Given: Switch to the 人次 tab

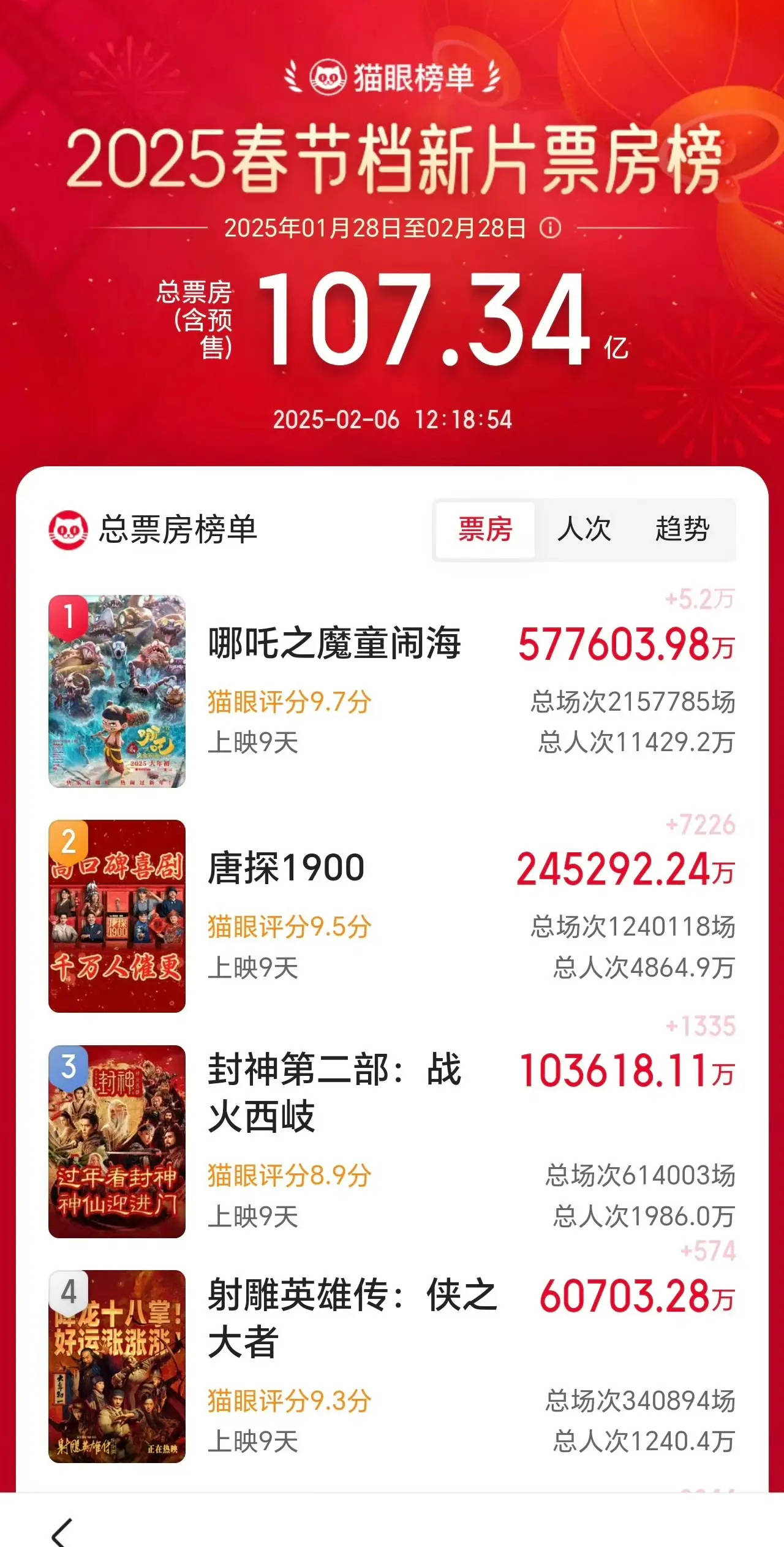Looking at the screenshot, I should (584, 529).
